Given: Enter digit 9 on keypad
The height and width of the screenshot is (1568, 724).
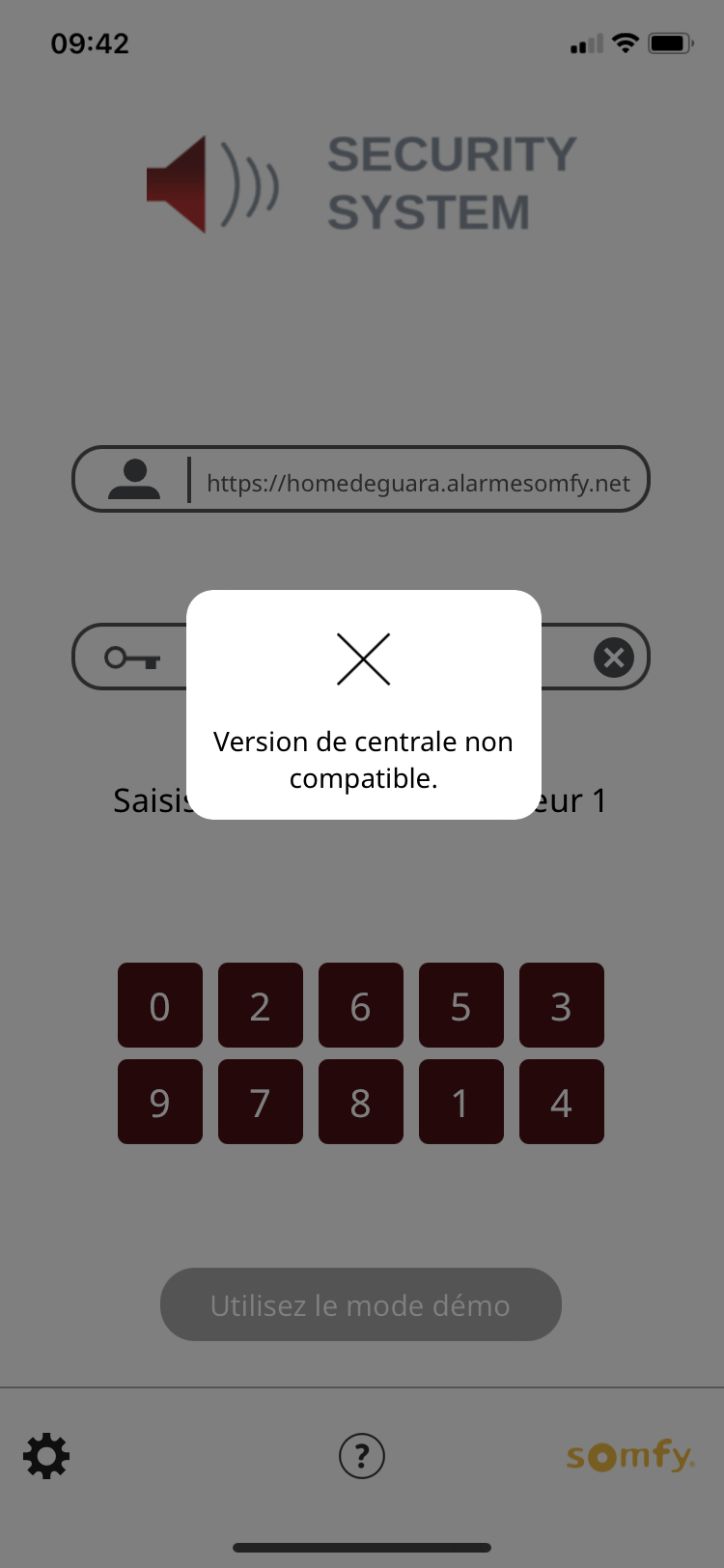Looking at the screenshot, I should coord(160,1102).
